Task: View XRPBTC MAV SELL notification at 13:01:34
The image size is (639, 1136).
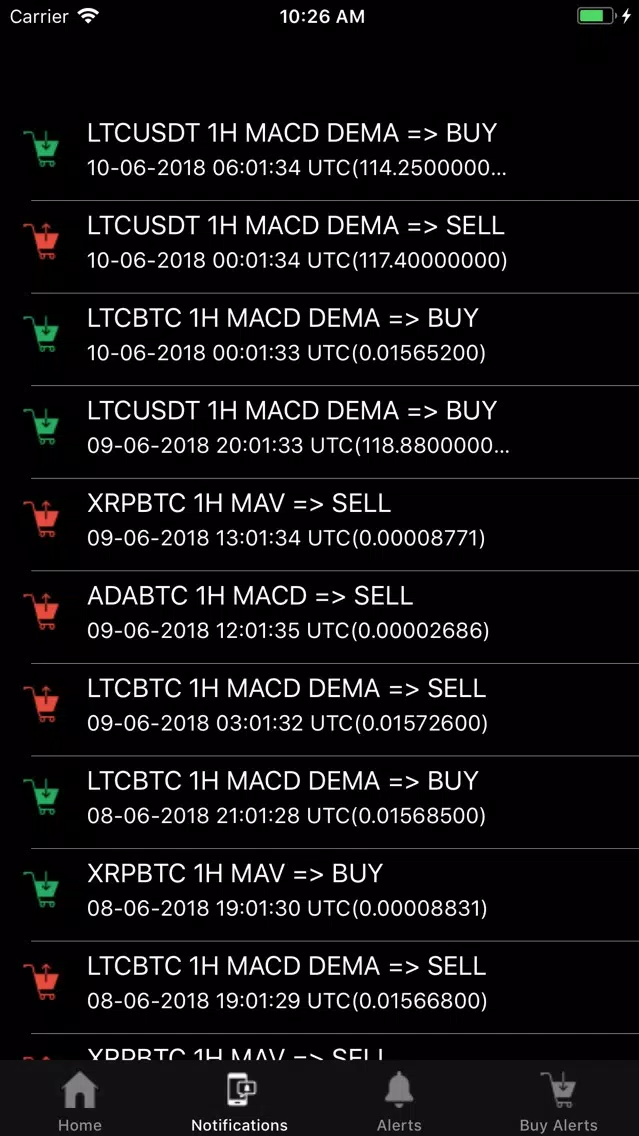Action: click(x=320, y=525)
